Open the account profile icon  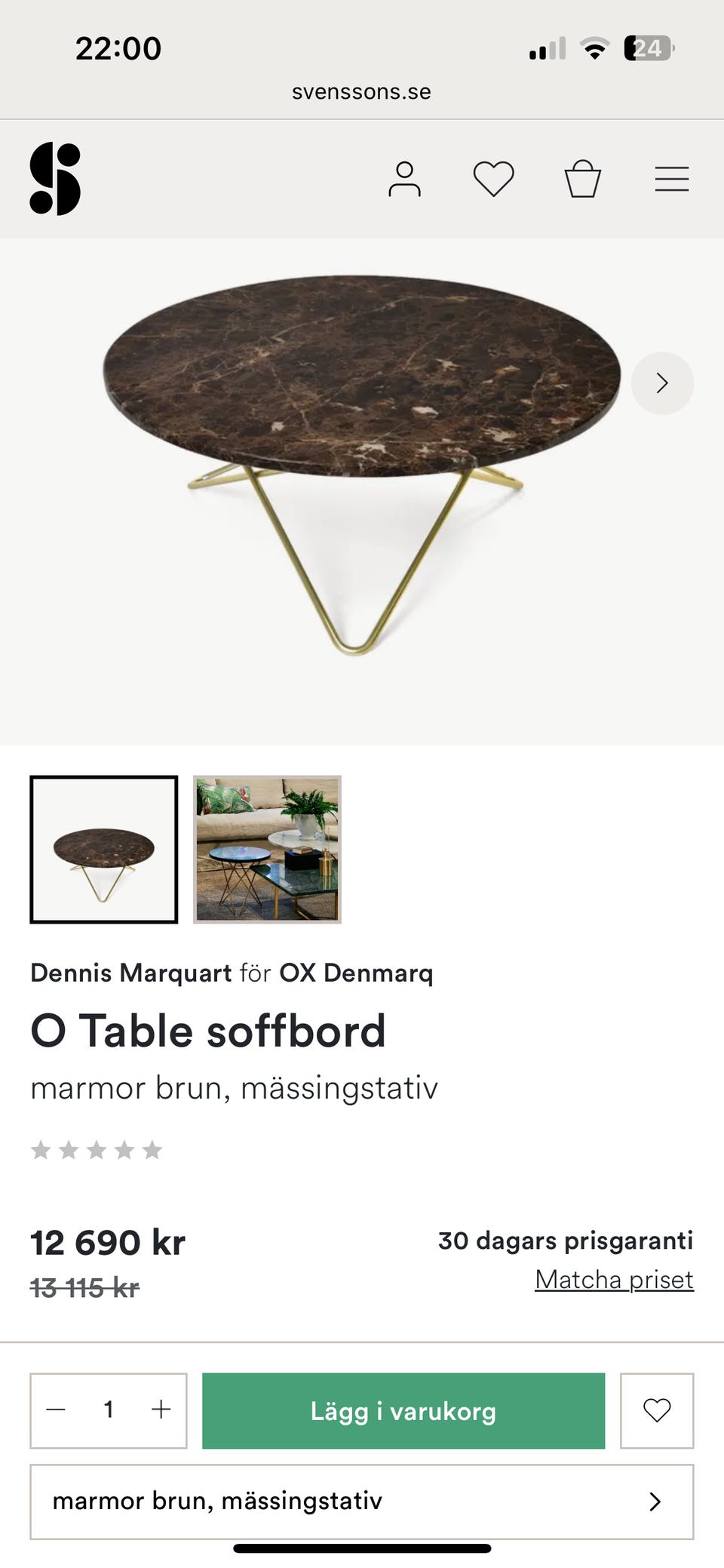[x=404, y=180]
